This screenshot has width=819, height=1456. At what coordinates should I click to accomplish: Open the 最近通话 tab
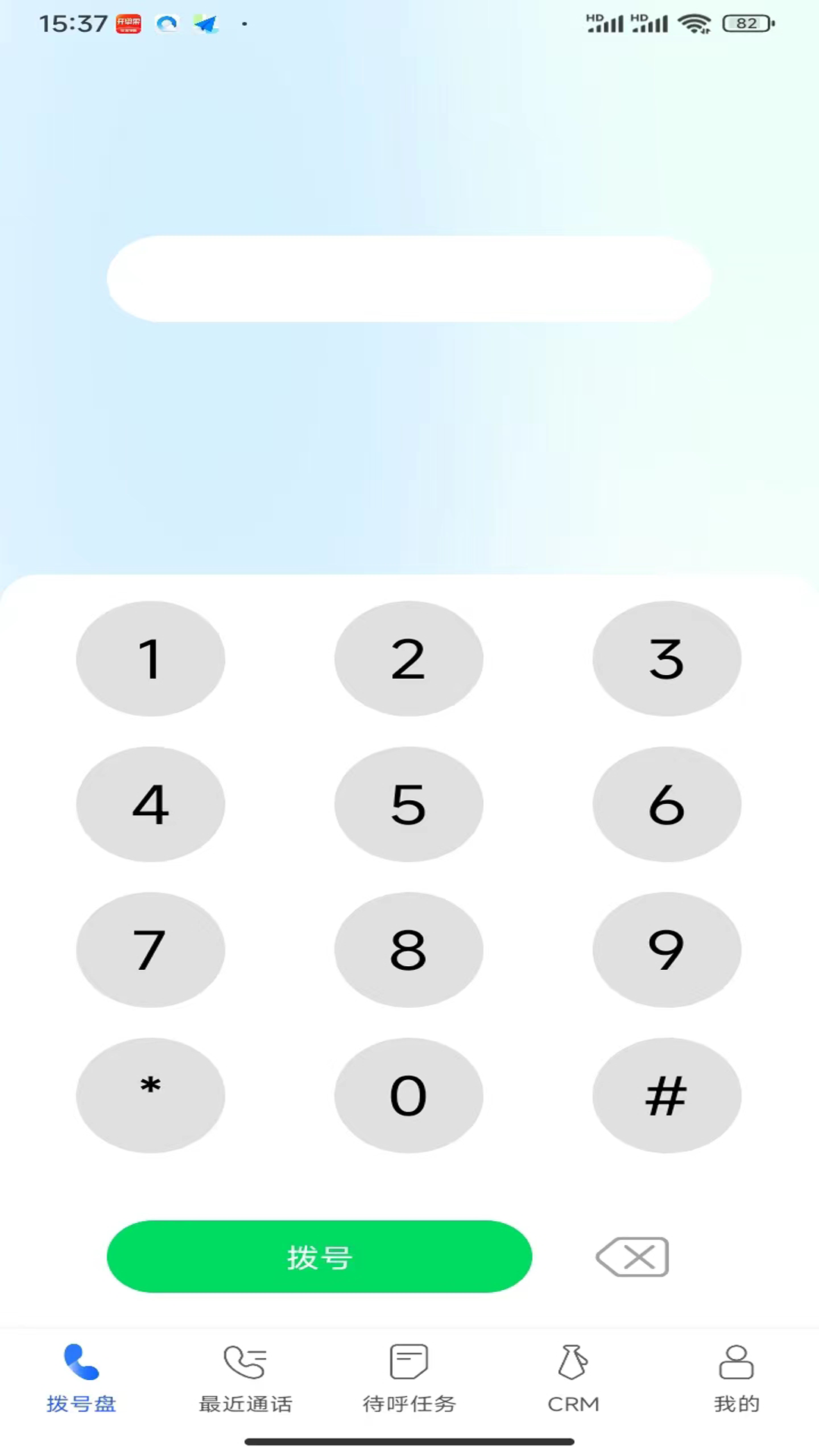coord(245,1376)
